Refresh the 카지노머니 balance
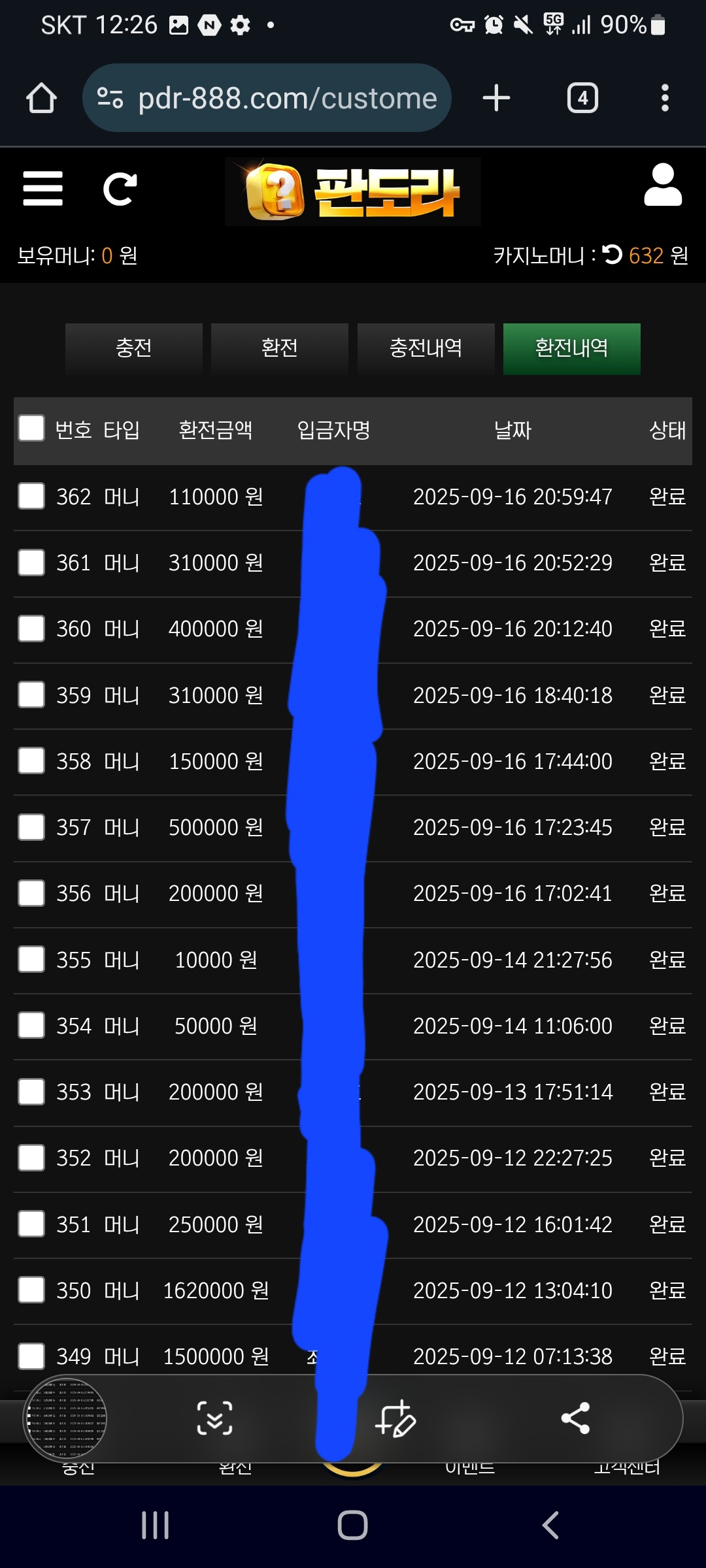The image size is (706, 1568). pos(613,254)
